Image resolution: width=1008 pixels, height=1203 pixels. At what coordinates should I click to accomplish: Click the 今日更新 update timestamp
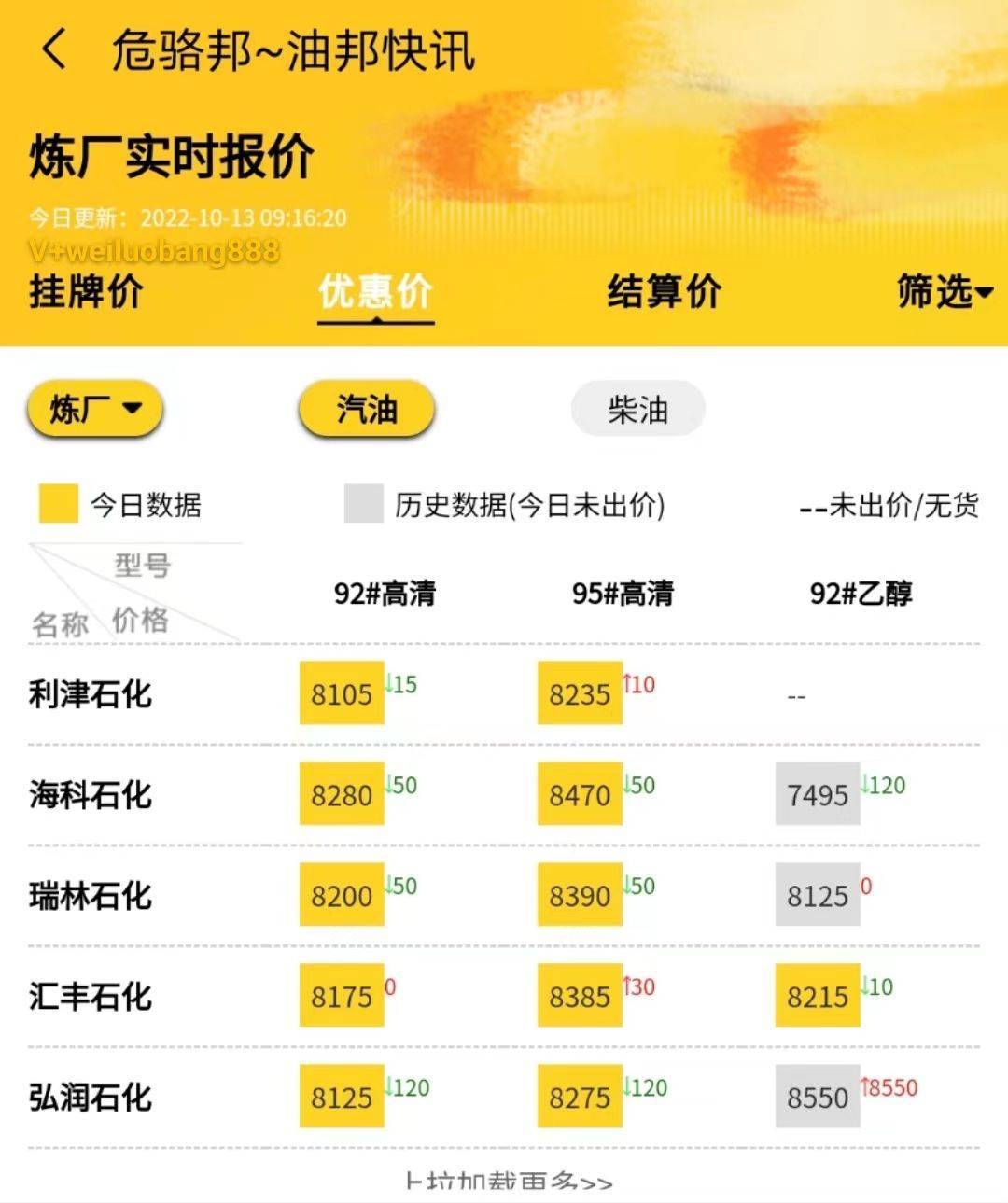point(187,217)
